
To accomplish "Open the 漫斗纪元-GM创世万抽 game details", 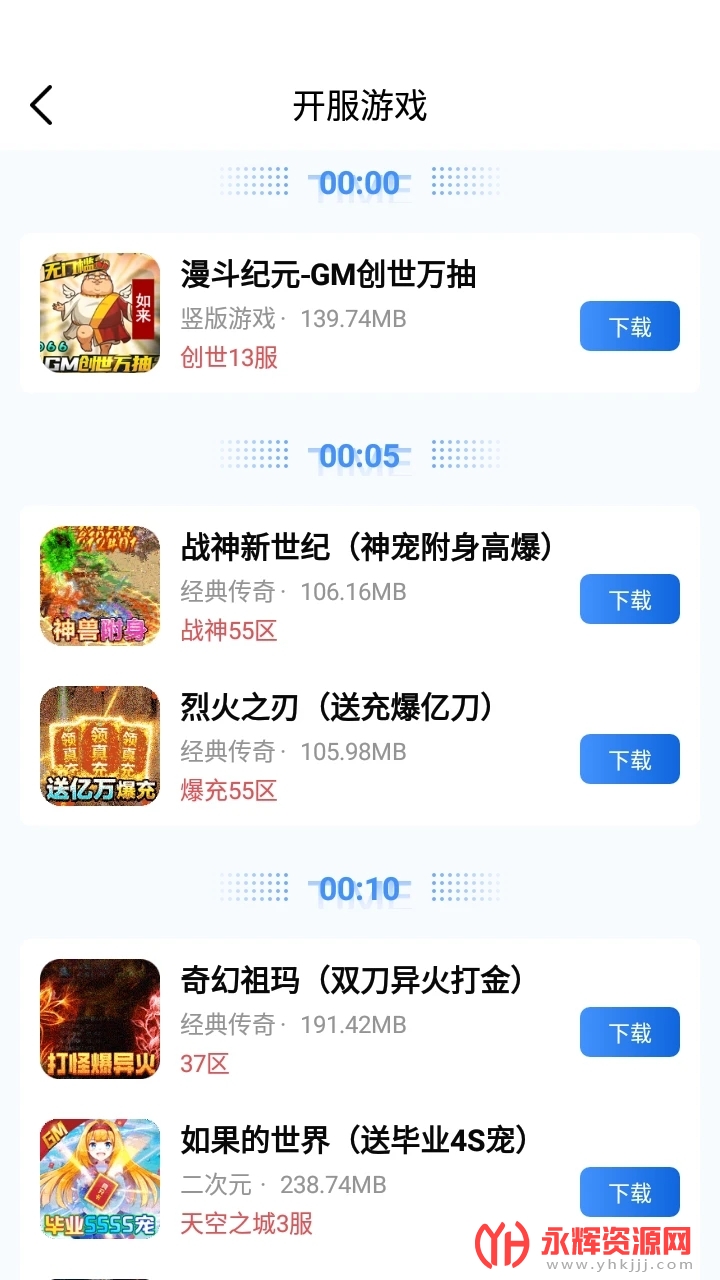I will click(328, 274).
